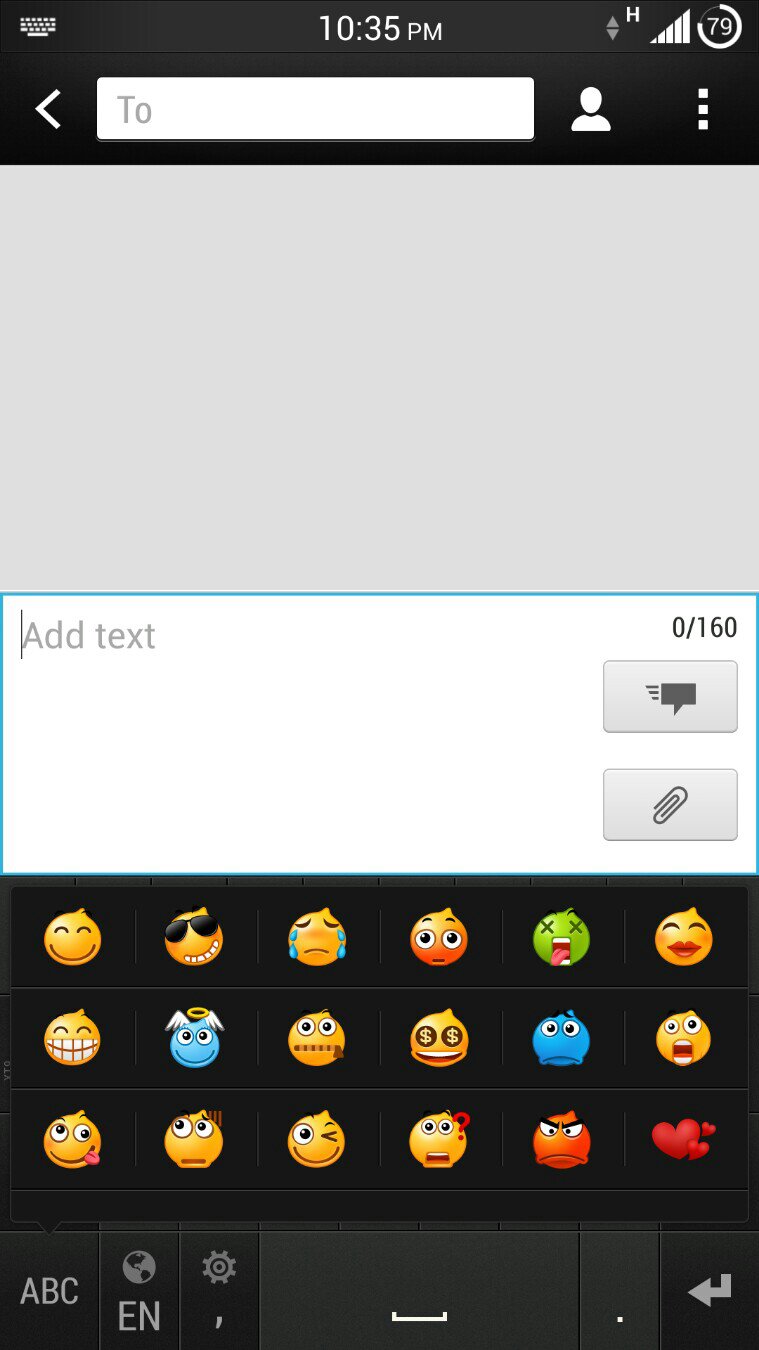Insert the dollar eyes emoji

tap(439, 1038)
